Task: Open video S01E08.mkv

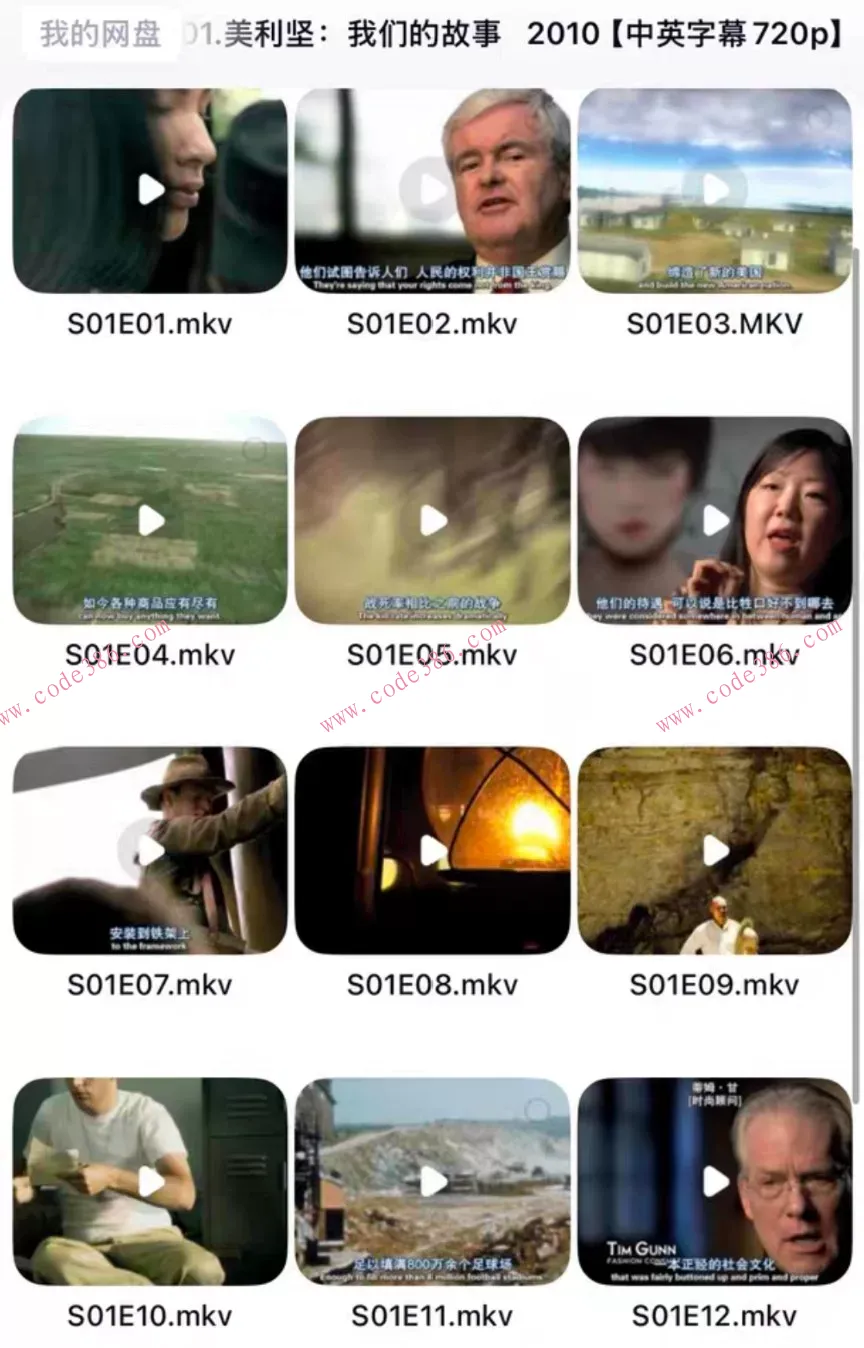Action: tap(432, 850)
